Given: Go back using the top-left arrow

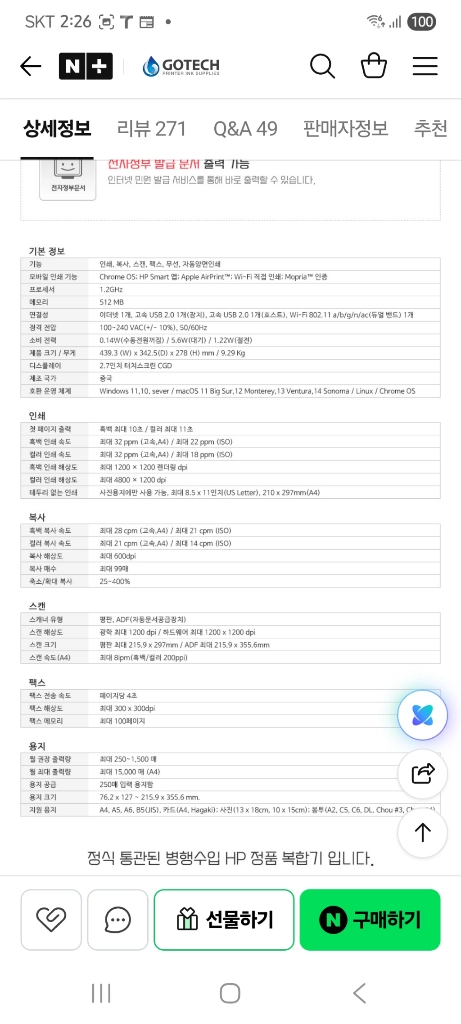Looking at the screenshot, I should (30, 66).
